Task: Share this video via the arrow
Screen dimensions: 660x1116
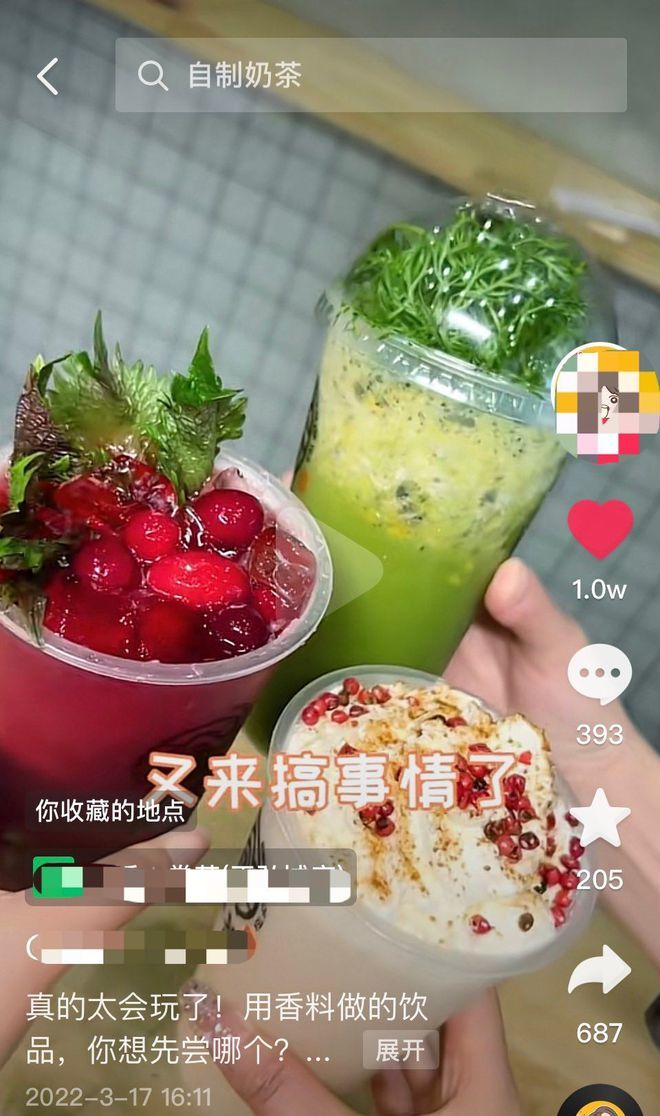Action: [x=600, y=970]
